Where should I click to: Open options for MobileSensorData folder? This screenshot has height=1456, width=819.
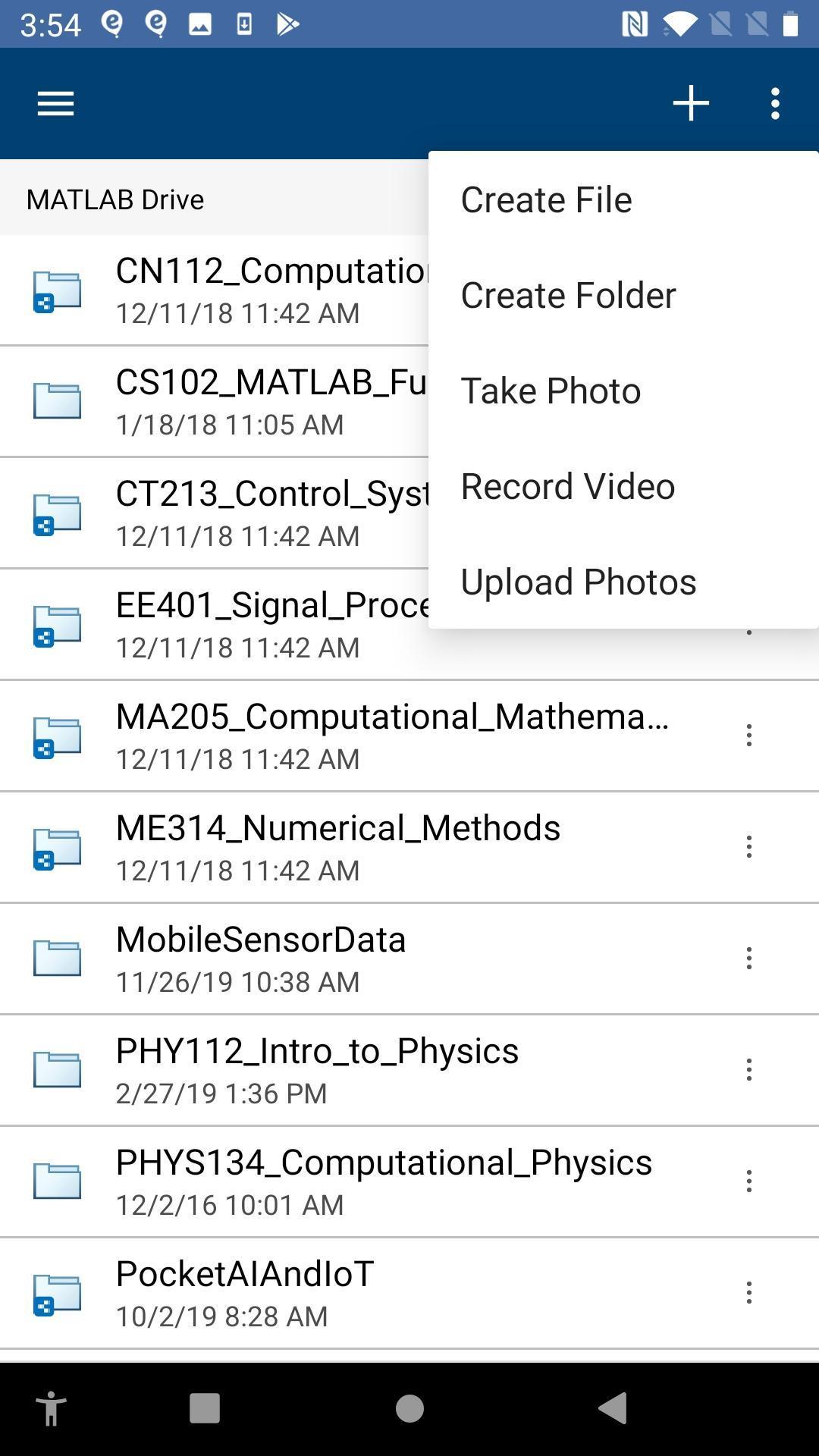point(748,958)
